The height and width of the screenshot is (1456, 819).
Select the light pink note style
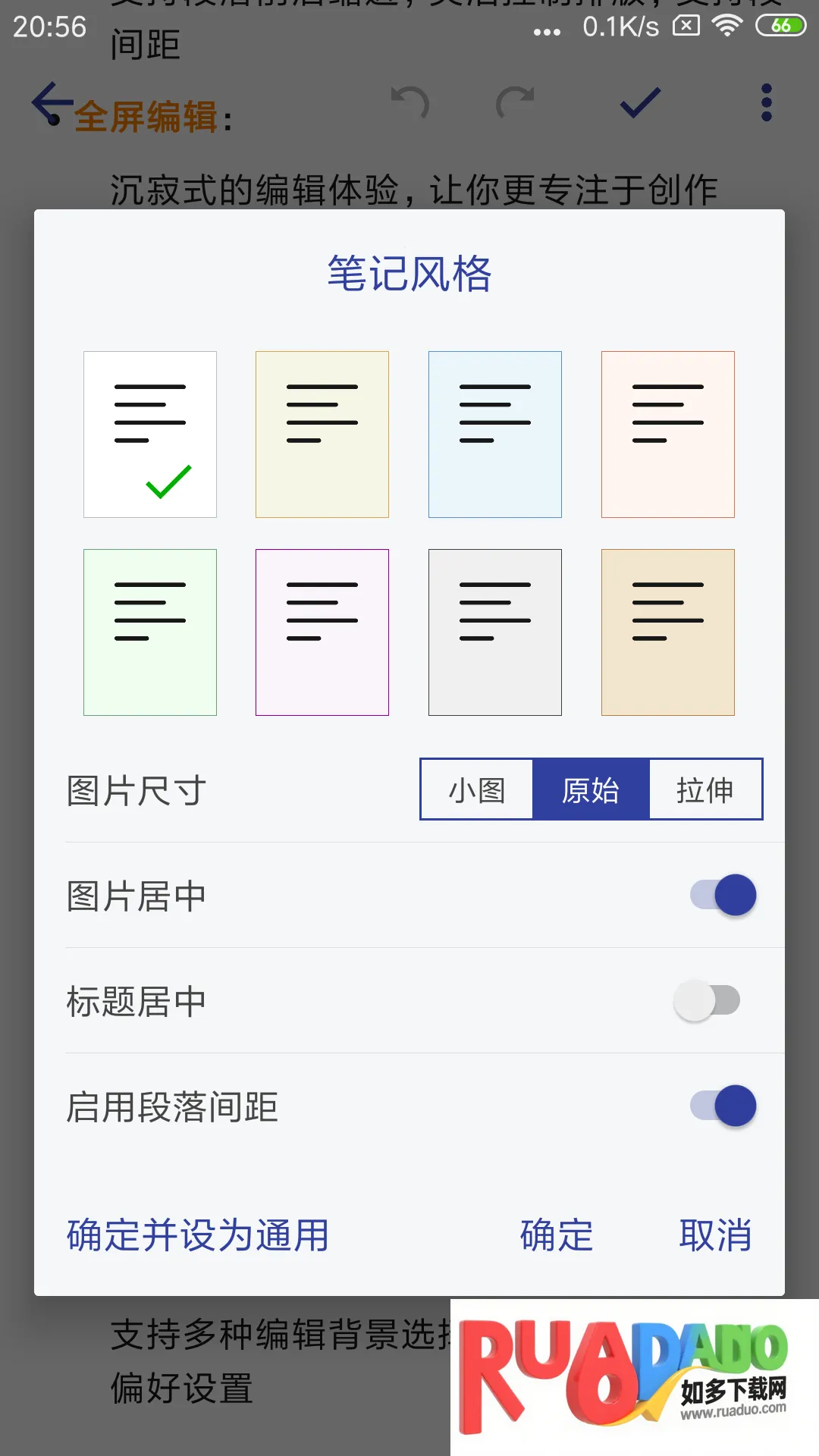[668, 434]
